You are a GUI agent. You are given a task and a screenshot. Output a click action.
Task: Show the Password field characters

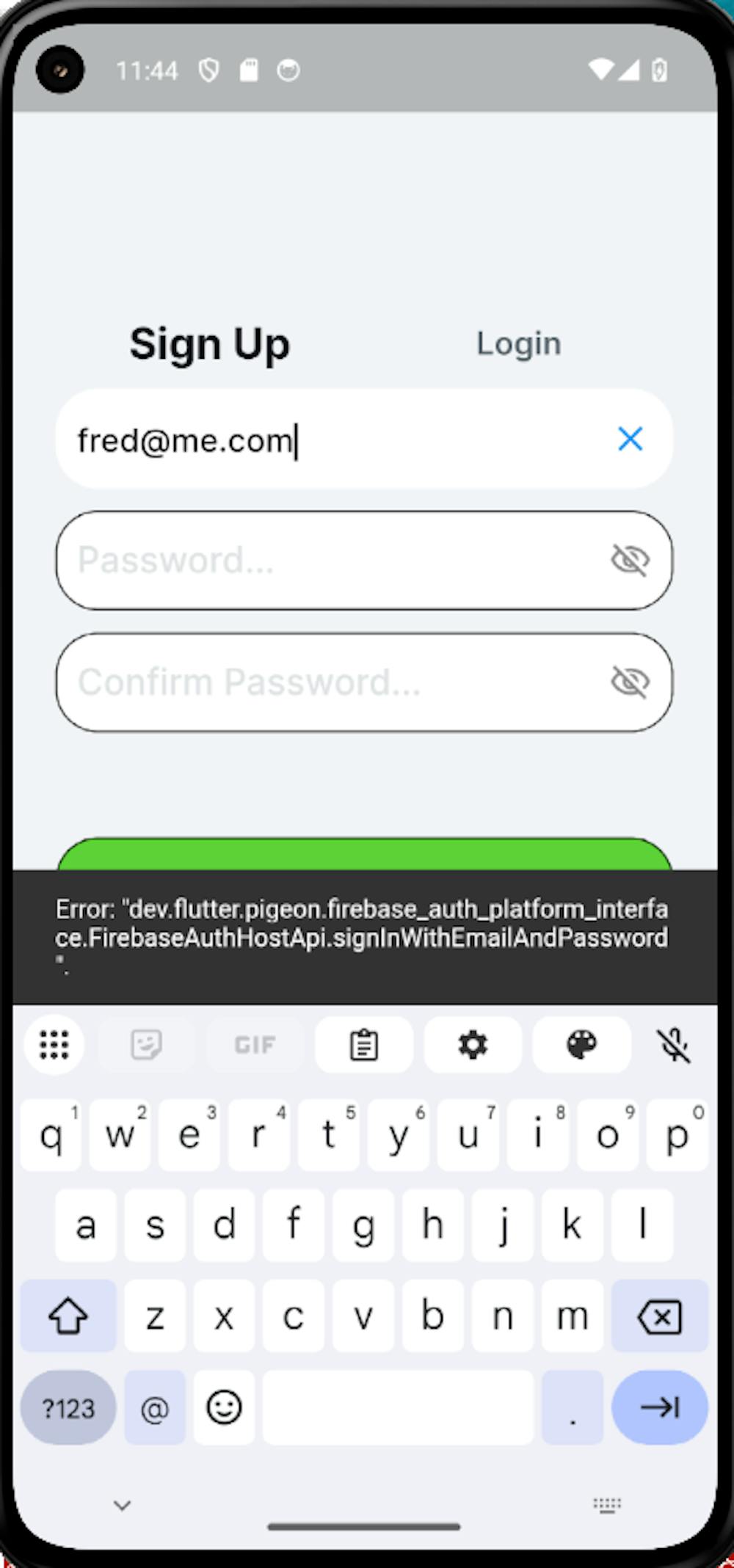pyautogui.click(x=630, y=560)
